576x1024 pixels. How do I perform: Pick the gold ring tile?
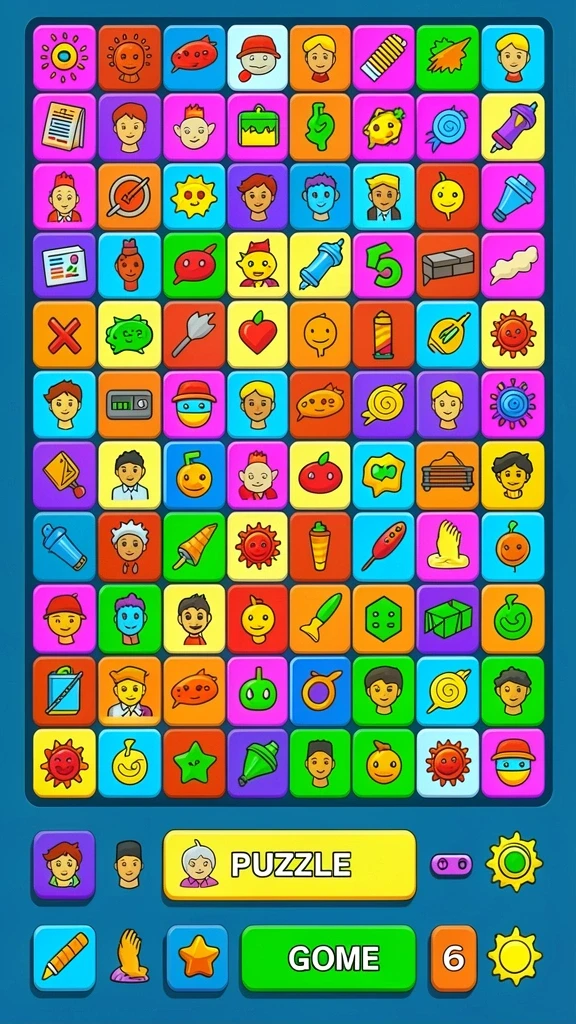[320, 691]
